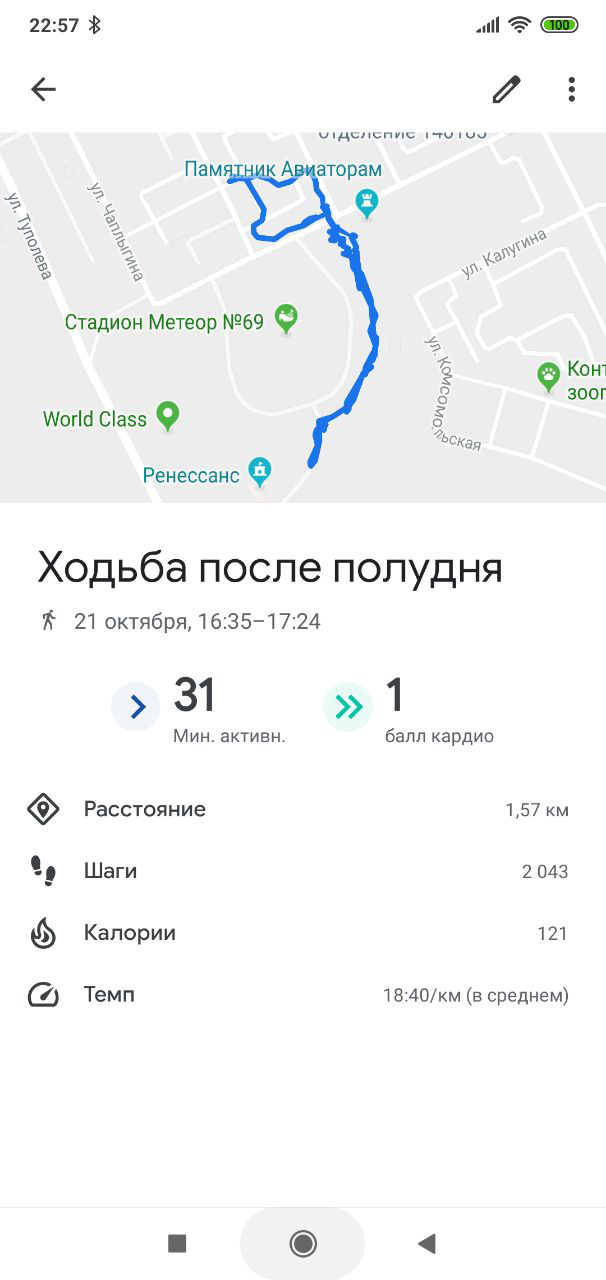
Task: Open recent apps with the square button
Action: pyautogui.click(x=177, y=1243)
